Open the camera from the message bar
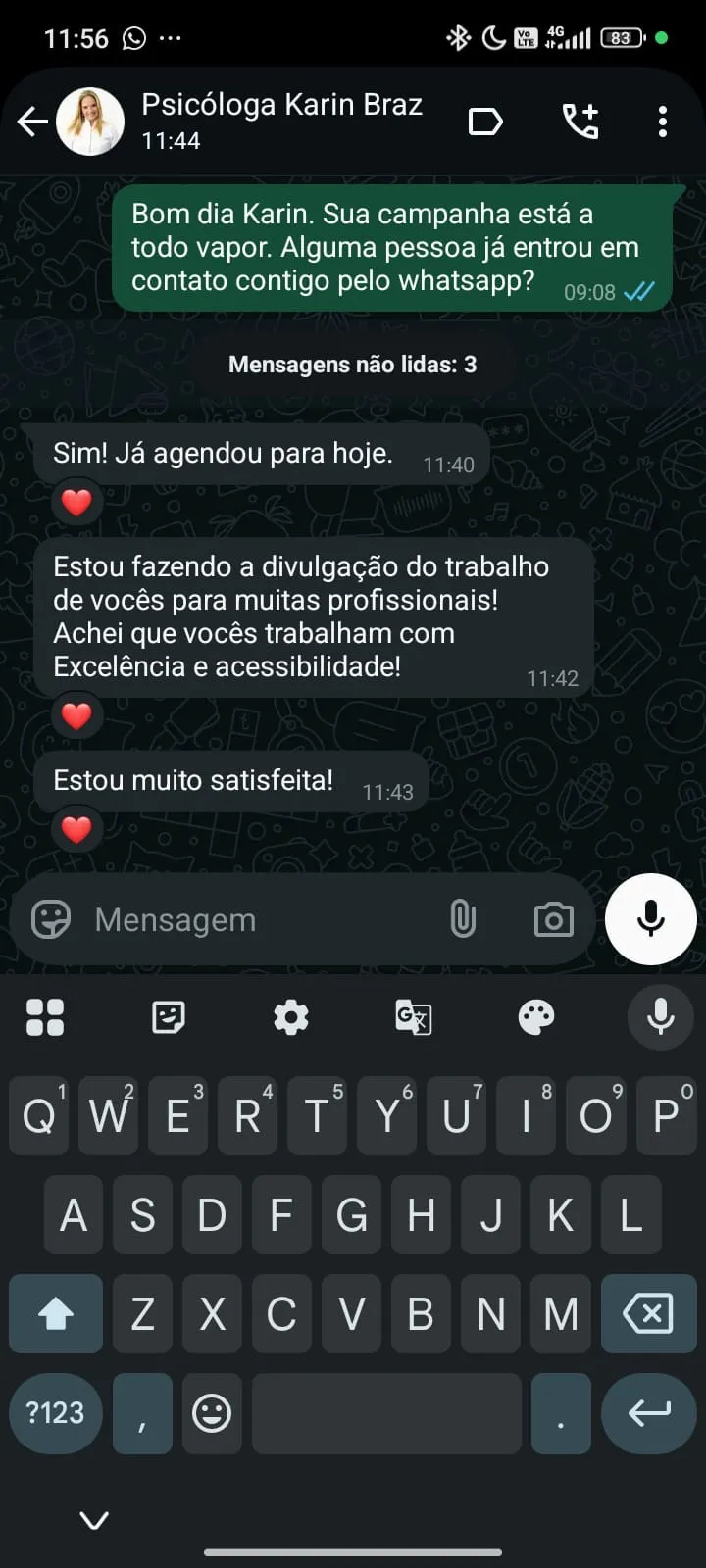 click(x=552, y=919)
